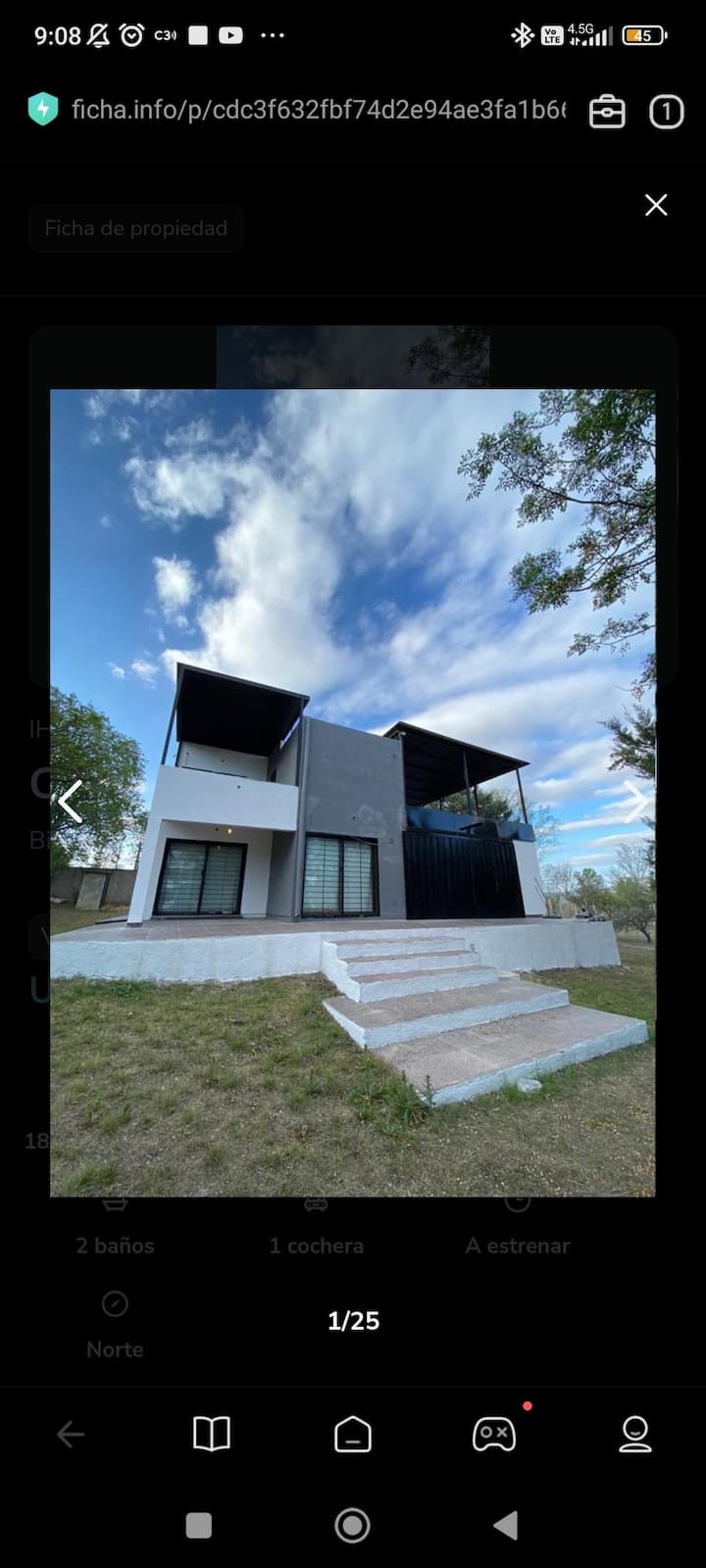Image resolution: width=706 pixels, height=1568 pixels.
Task: Navigate back in the browser
Action: (71, 1435)
